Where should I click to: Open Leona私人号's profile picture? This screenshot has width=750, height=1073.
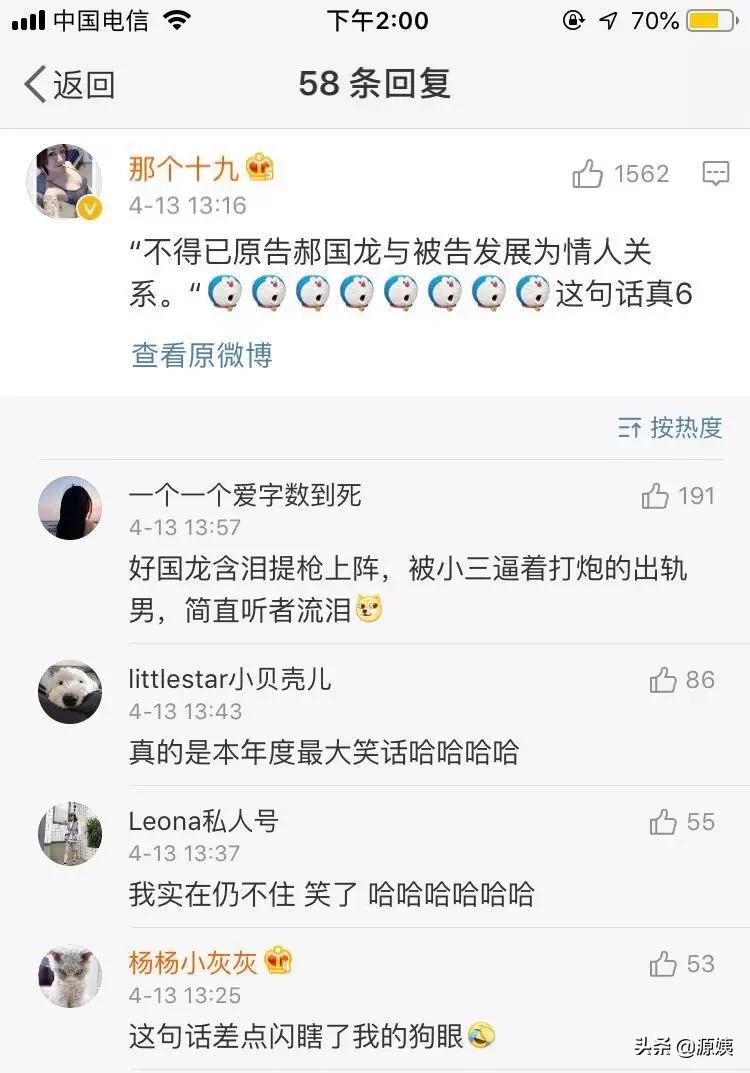point(69,834)
